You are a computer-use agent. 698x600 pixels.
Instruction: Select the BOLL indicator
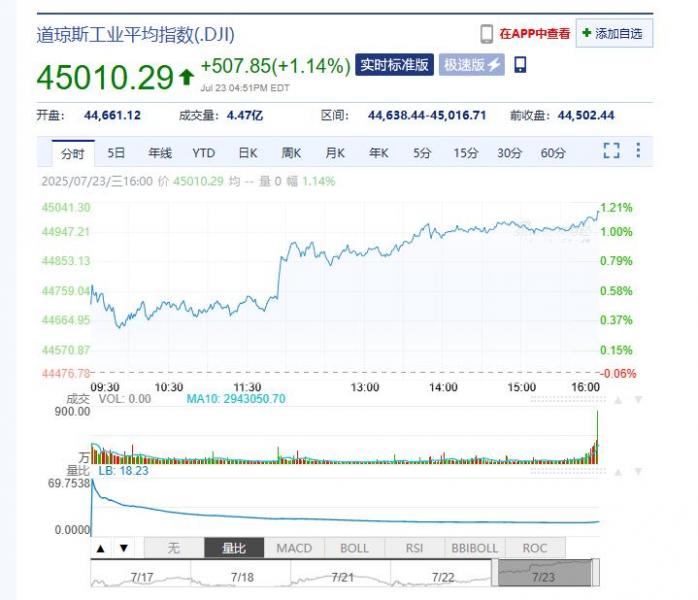[x=354, y=548]
